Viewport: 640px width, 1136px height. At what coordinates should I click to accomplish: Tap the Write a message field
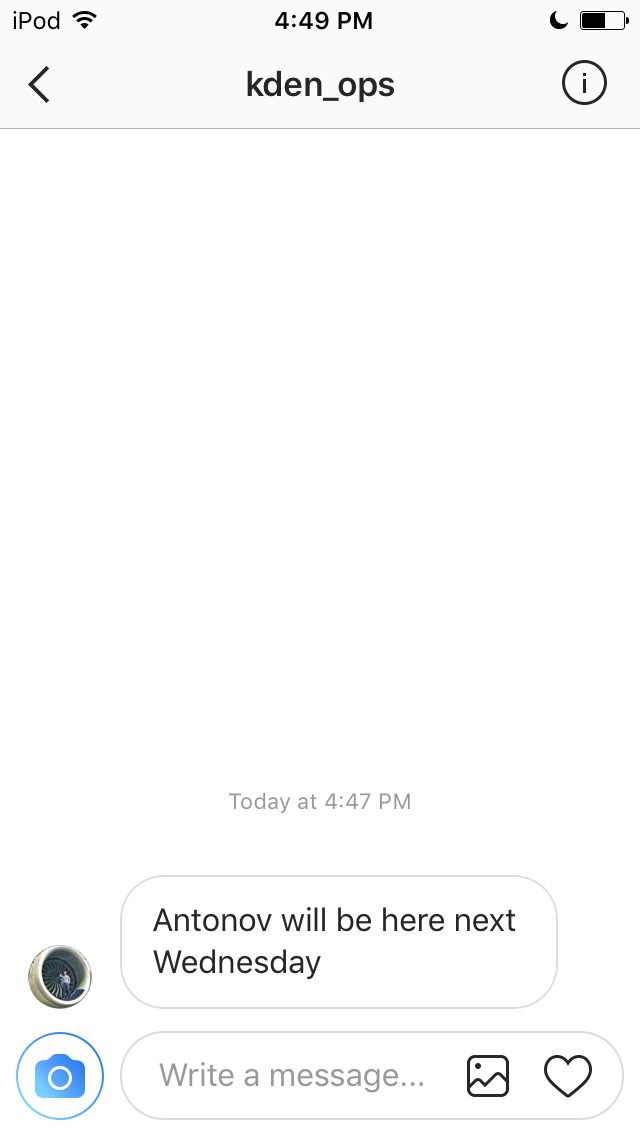(x=292, y=1076)
